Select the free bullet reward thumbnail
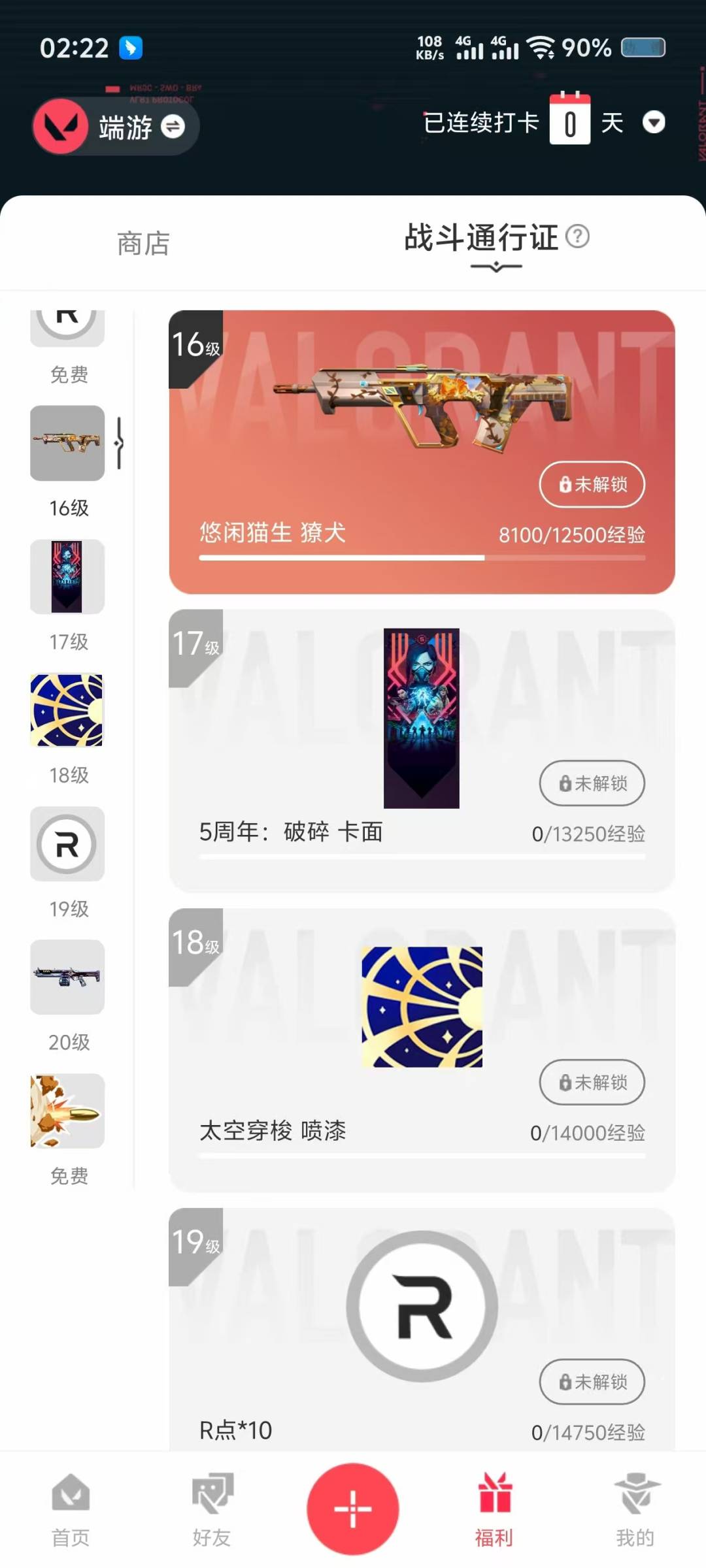706x1568 pixels. click(x=67, y=1111)
